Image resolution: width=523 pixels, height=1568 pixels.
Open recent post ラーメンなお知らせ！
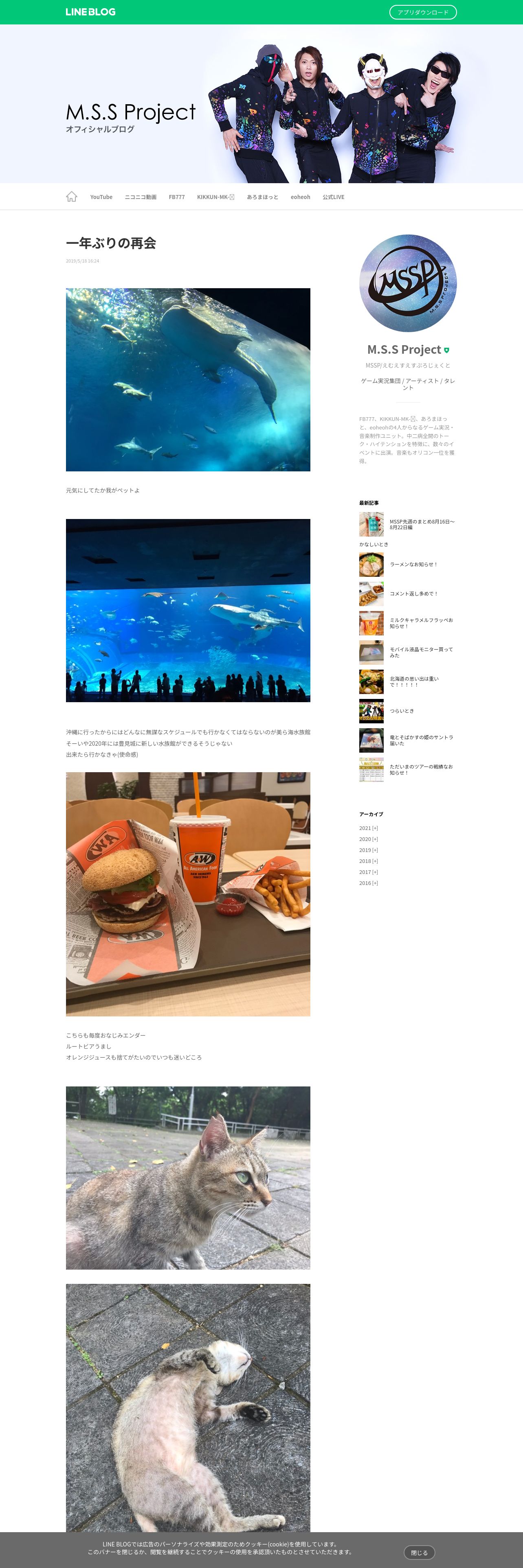(413, 564)
